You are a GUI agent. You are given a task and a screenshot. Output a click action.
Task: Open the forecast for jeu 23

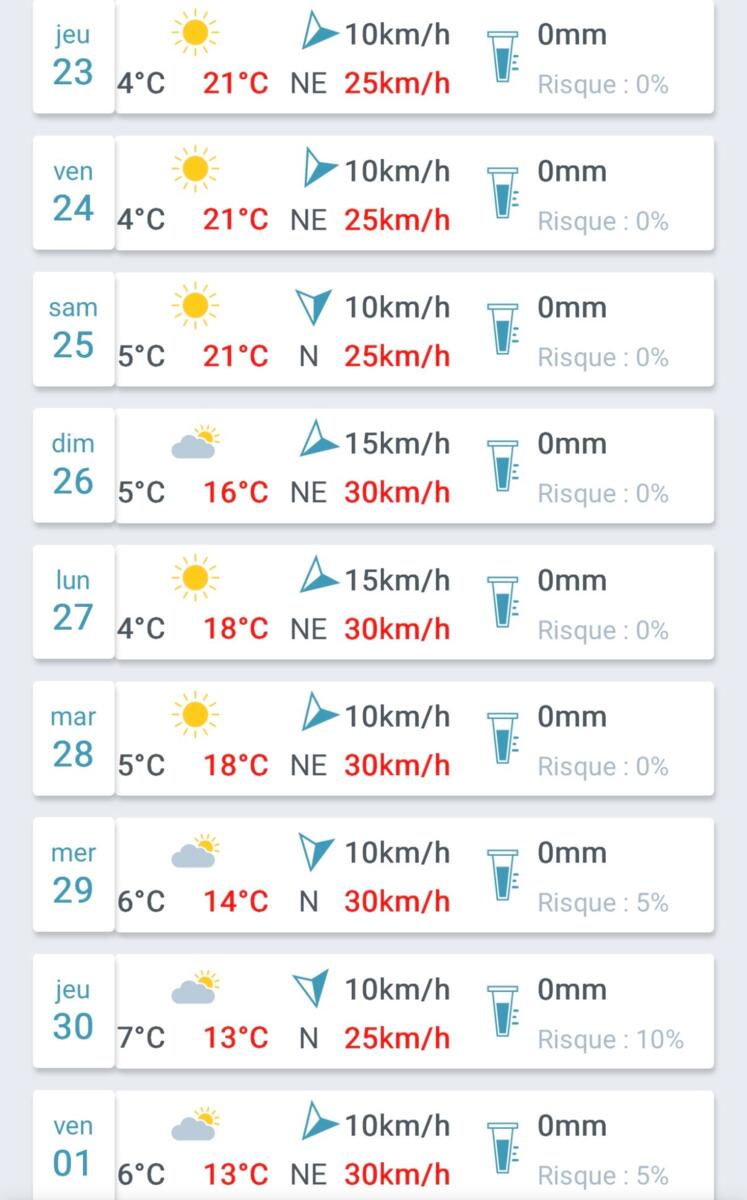coord(373,57)
